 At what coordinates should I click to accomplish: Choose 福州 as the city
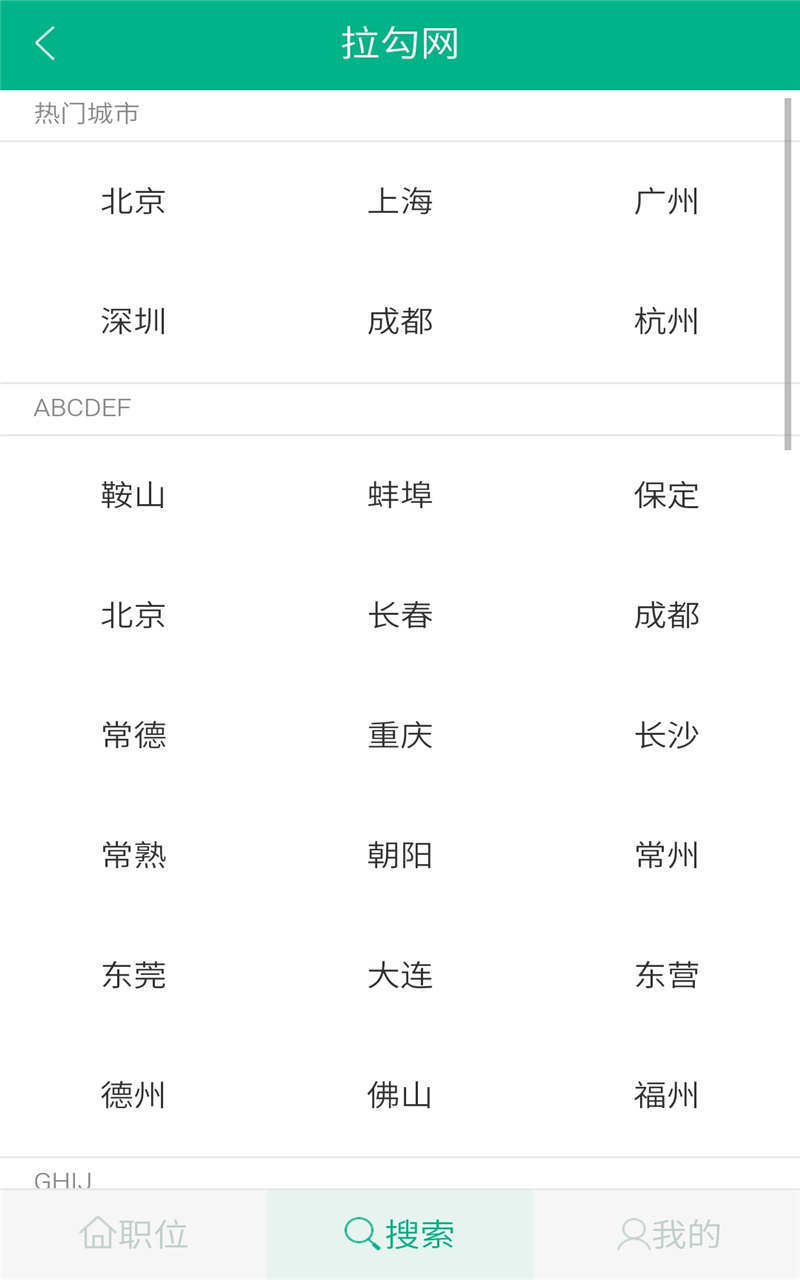pos(666,1095)
